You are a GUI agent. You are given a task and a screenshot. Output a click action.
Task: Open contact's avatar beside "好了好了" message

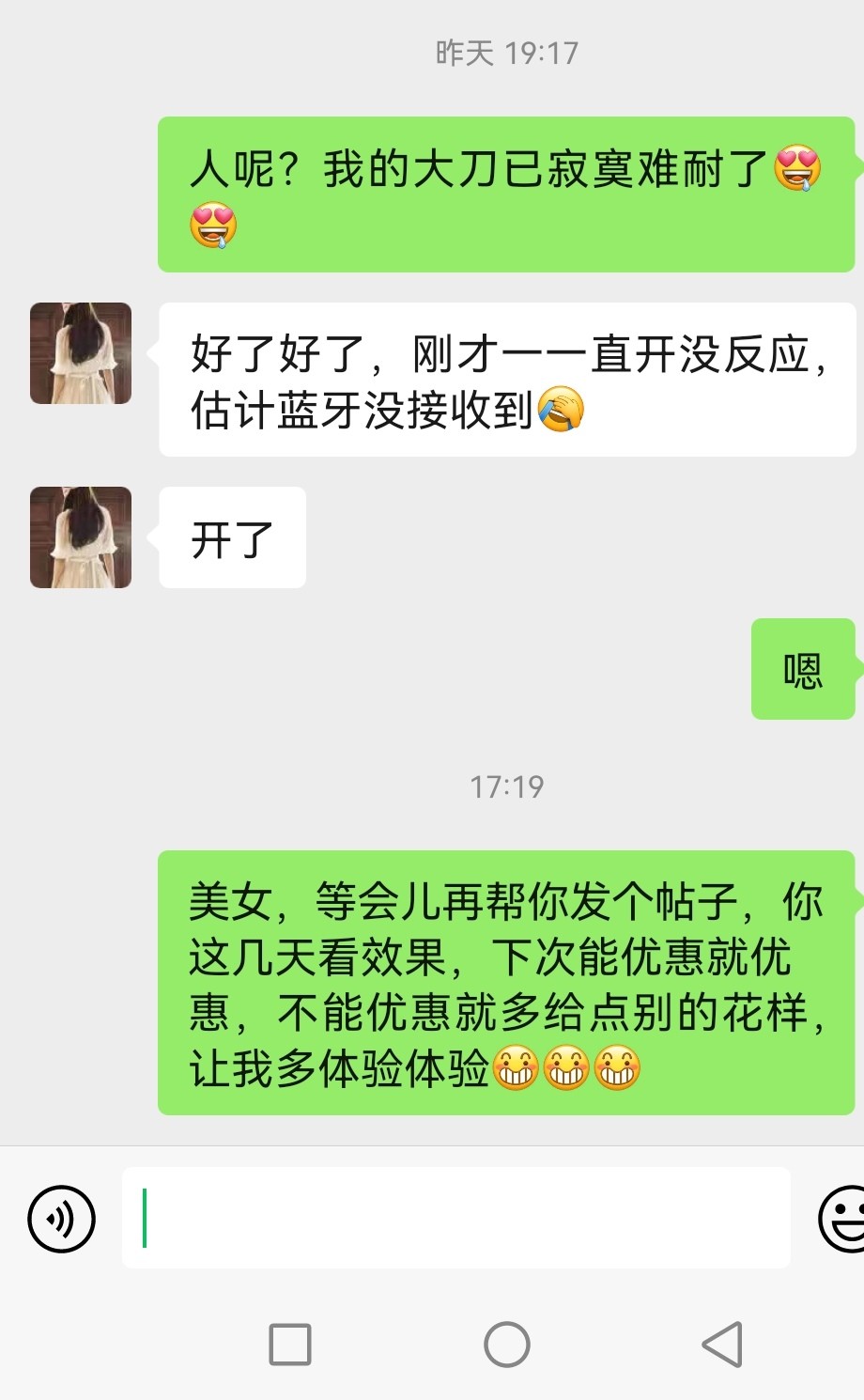coord(81,353)
